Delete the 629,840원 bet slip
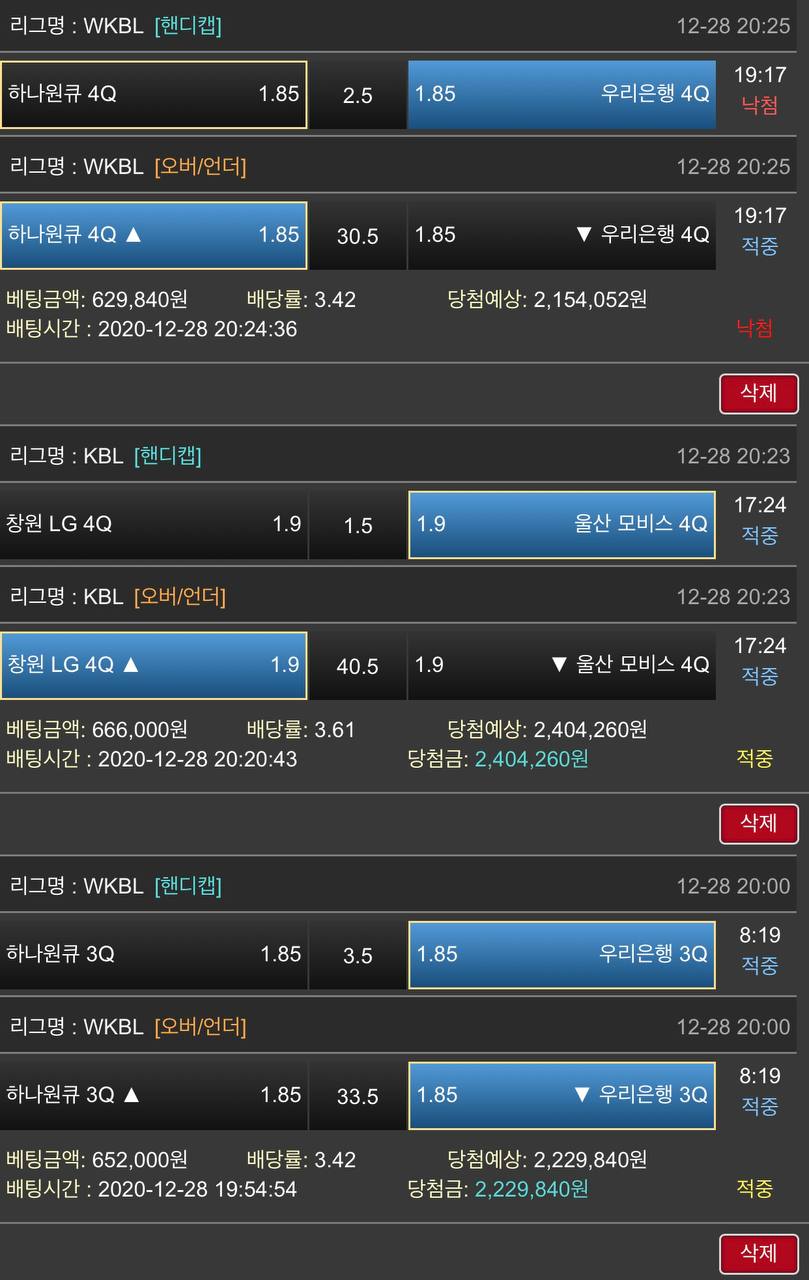This screenshot has width=809, height=1280. (x=758, y=393)
